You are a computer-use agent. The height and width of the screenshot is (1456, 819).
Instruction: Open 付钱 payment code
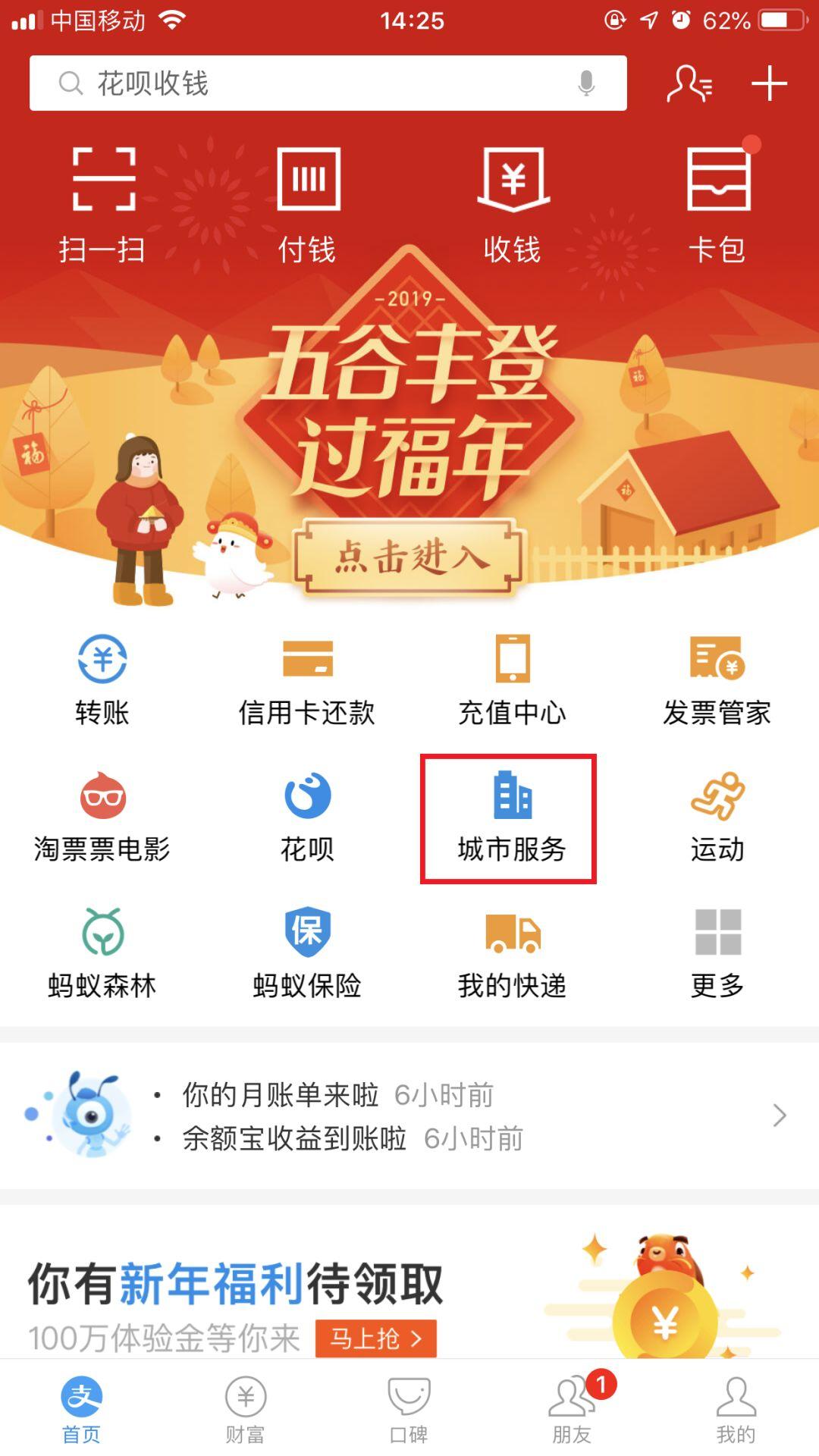point(307,205)
